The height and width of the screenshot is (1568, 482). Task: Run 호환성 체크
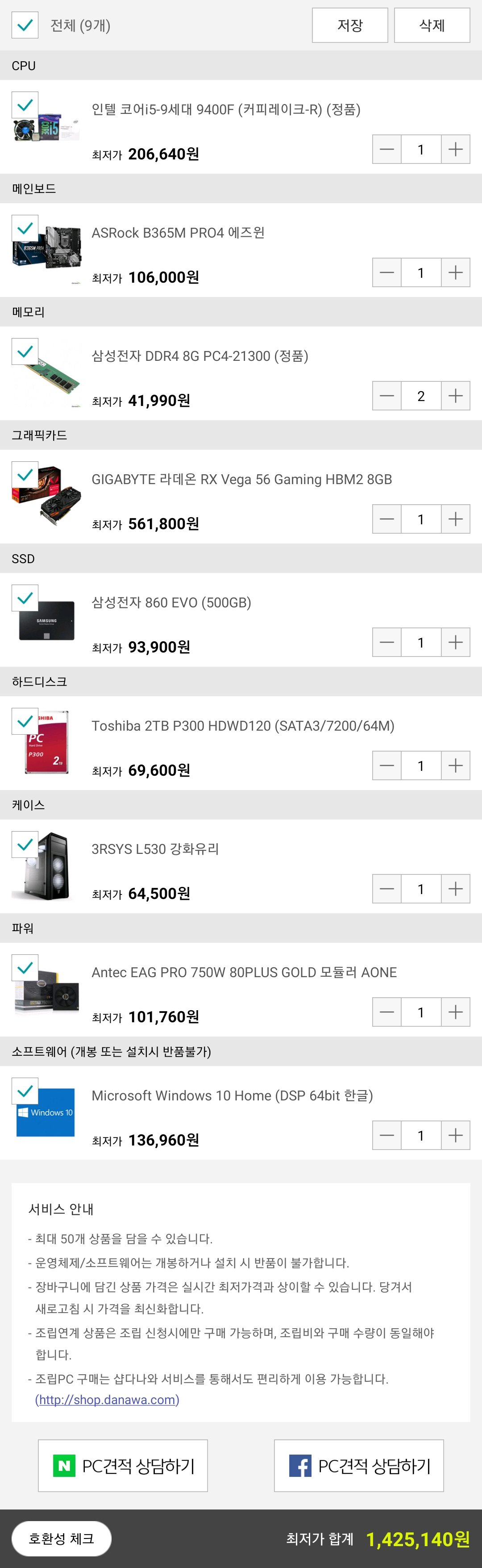pyautogui.click(x=62, y=1539)
